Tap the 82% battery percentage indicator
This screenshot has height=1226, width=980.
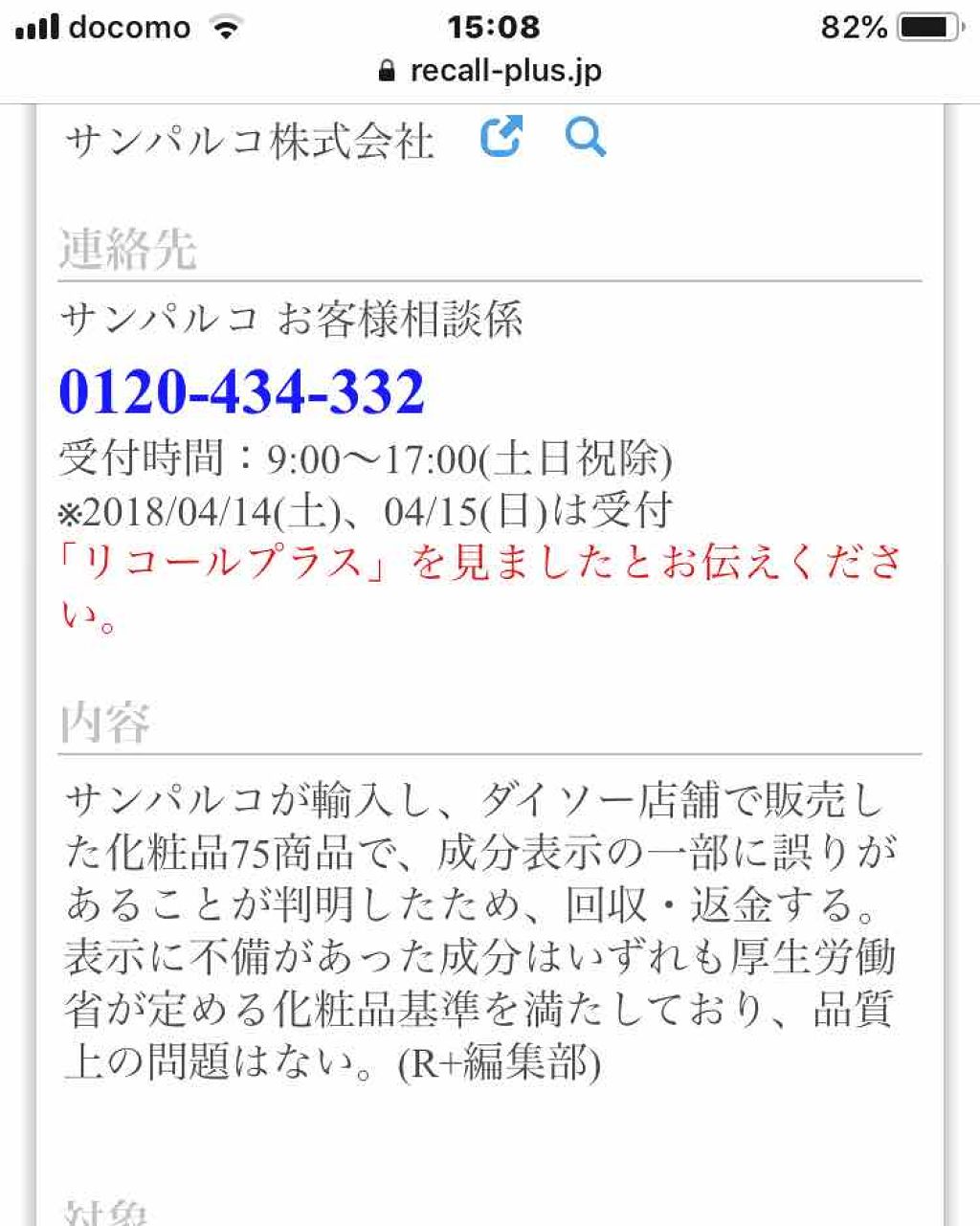pyautogui.click(x=850, y=26)
